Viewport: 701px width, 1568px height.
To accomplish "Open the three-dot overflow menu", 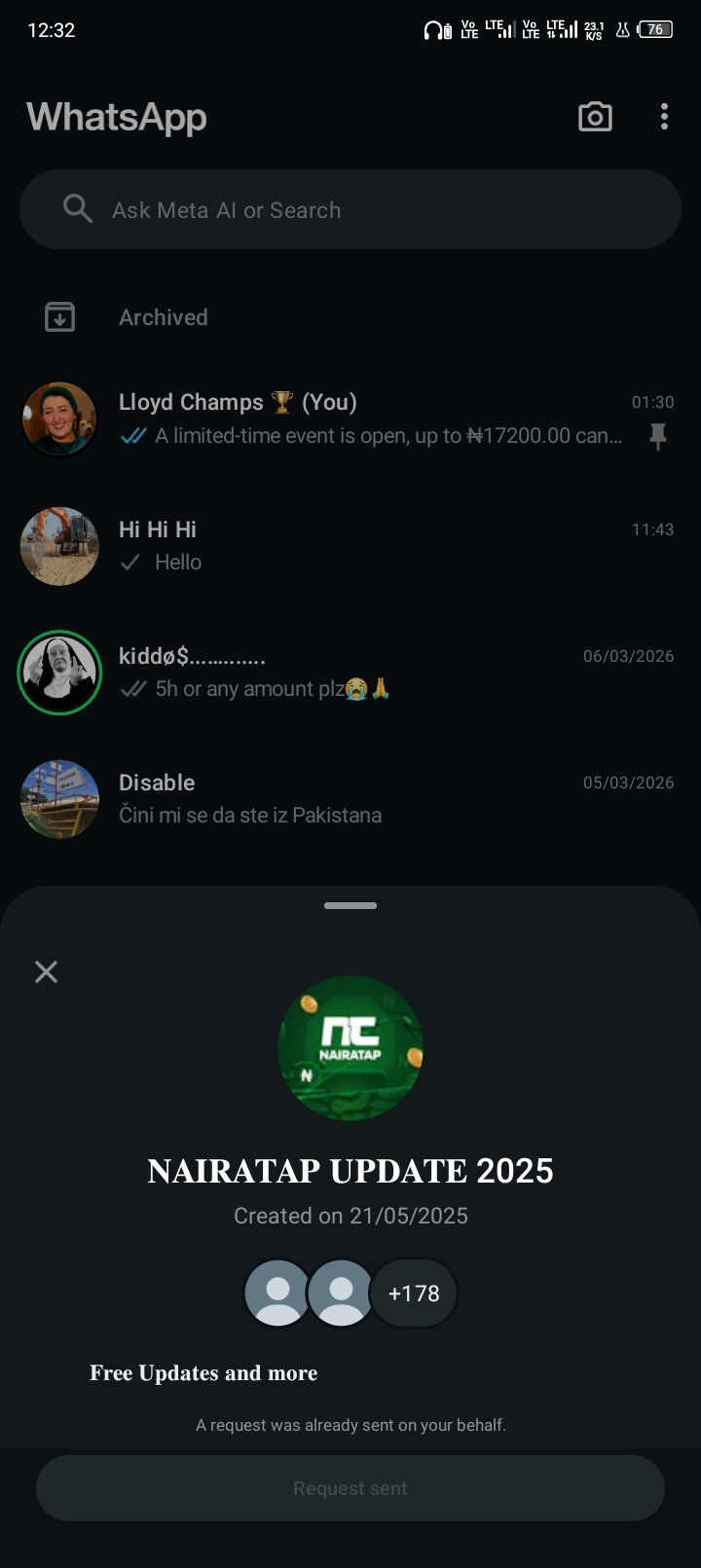I will pyautogui.click(x=664, y=117).
